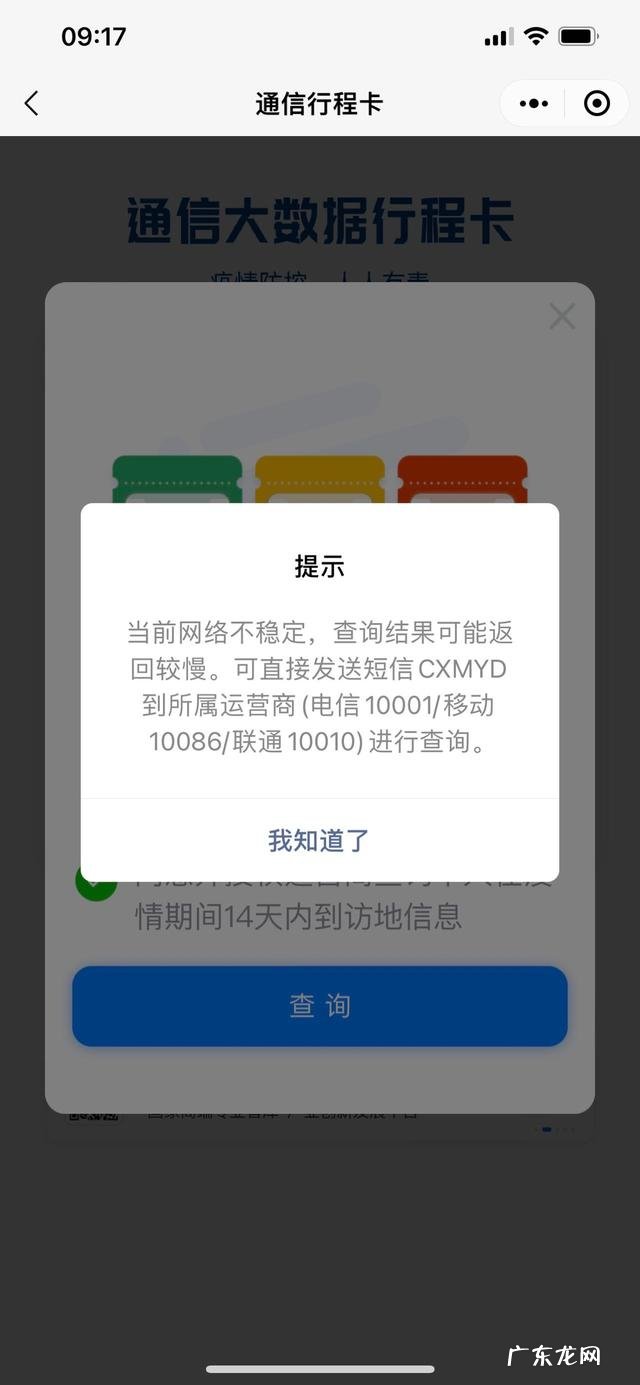Tap 我知道了 to dismiss the prompt
This screenshot has width=640, height=1385.
[319, 840]
